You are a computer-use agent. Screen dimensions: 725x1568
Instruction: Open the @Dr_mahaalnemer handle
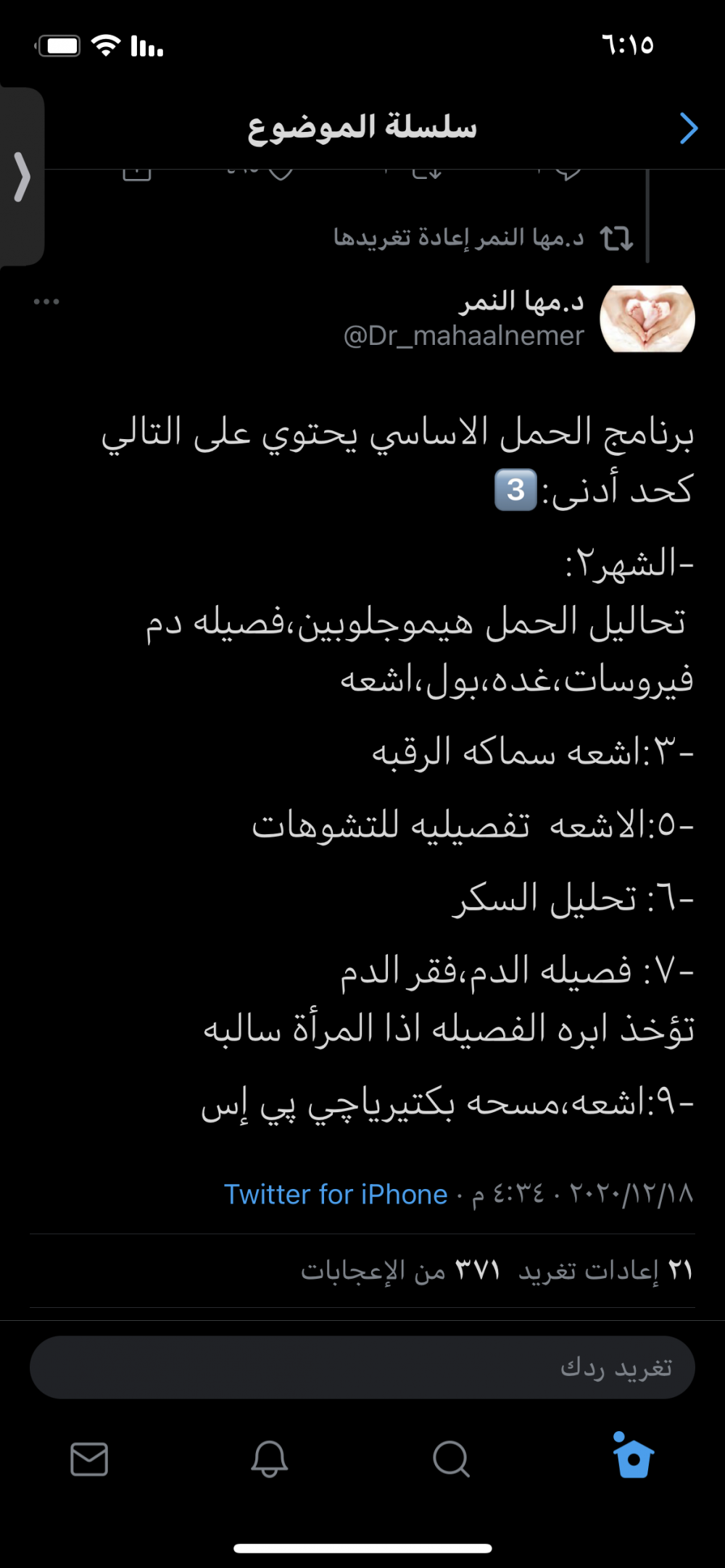[464, 336]
